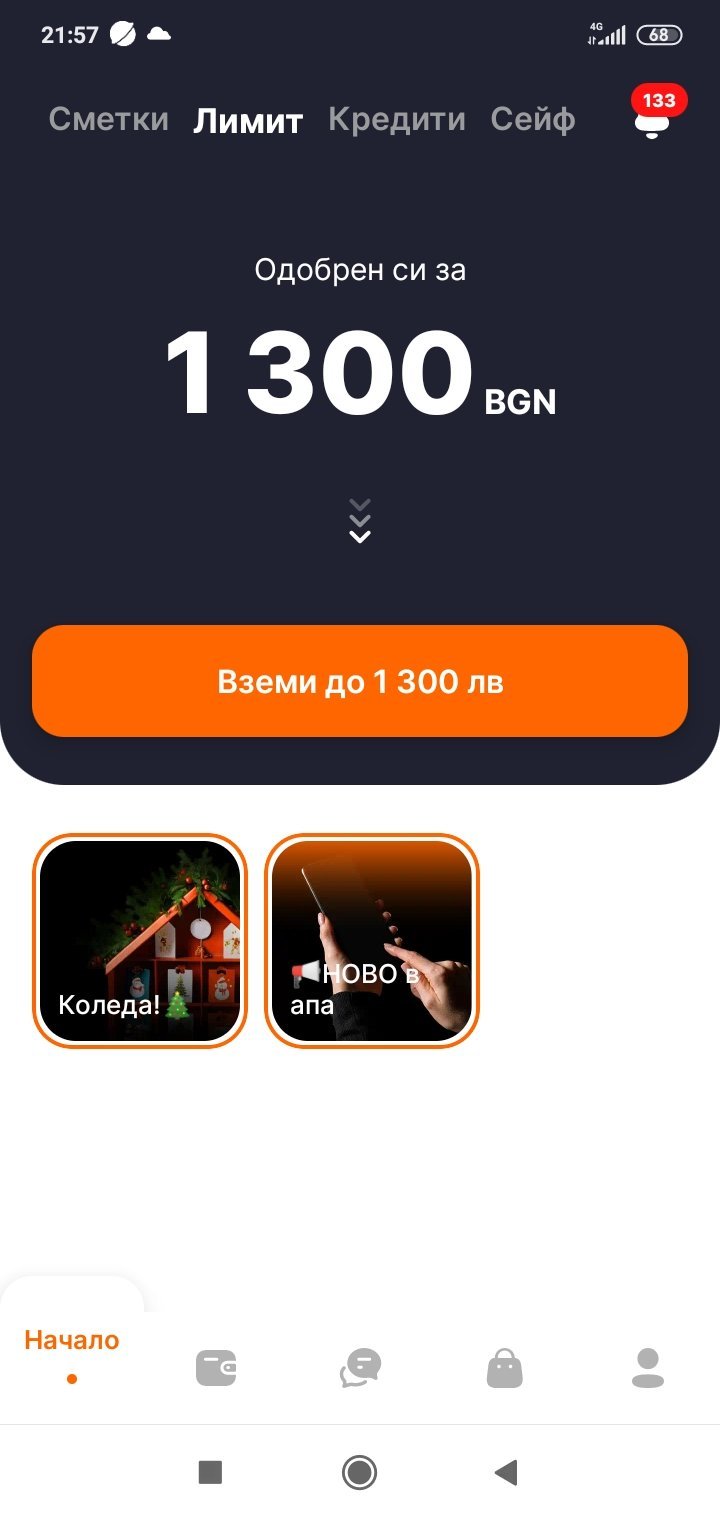The height and width of the screenshot is (1520, 720).
Task: Go back with the system back button
Action: tap(506, 1472)
